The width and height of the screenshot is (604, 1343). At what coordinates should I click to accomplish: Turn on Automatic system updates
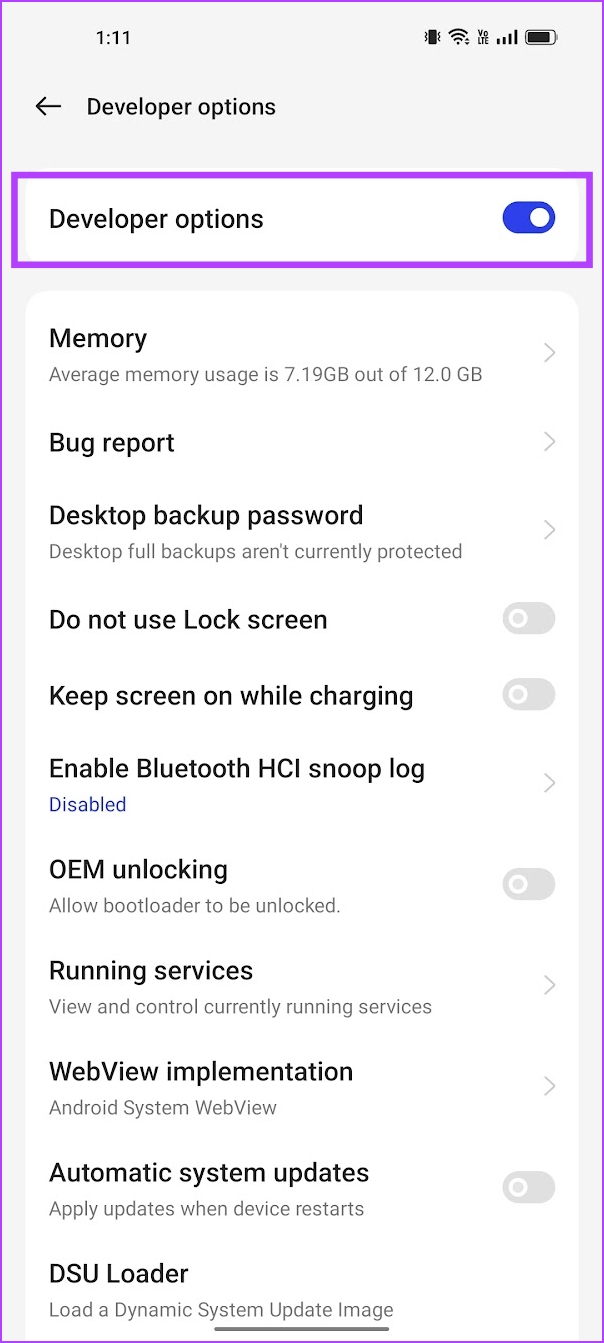(x=528, y=1187)
